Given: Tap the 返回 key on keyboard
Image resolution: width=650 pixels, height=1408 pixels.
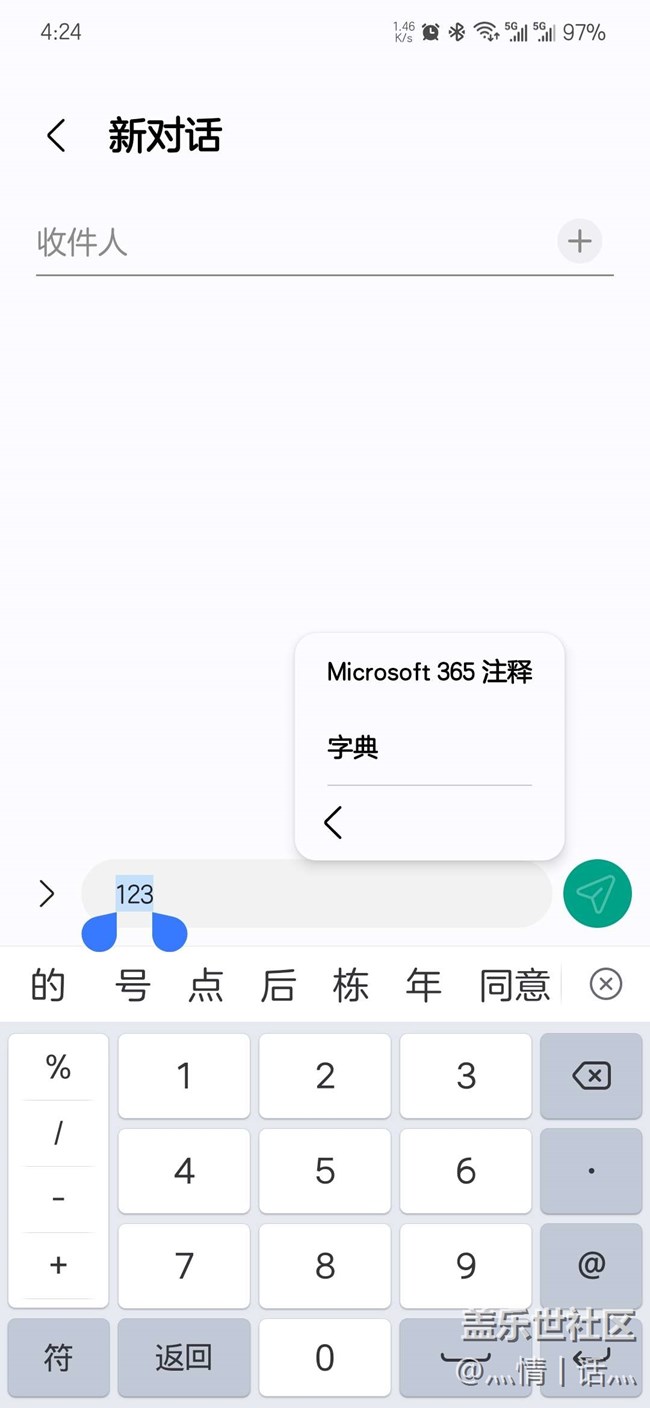Looking at the screenshot, I should pos(184,1357).
